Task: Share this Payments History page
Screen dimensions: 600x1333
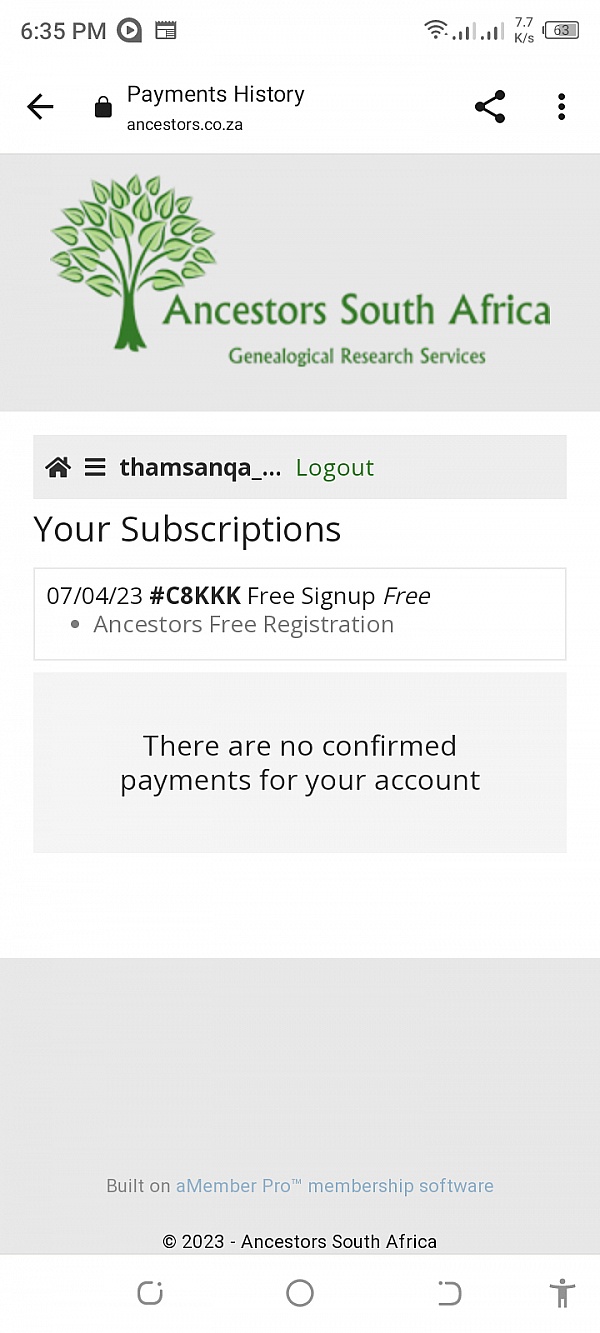Action: tap(489, 107)
